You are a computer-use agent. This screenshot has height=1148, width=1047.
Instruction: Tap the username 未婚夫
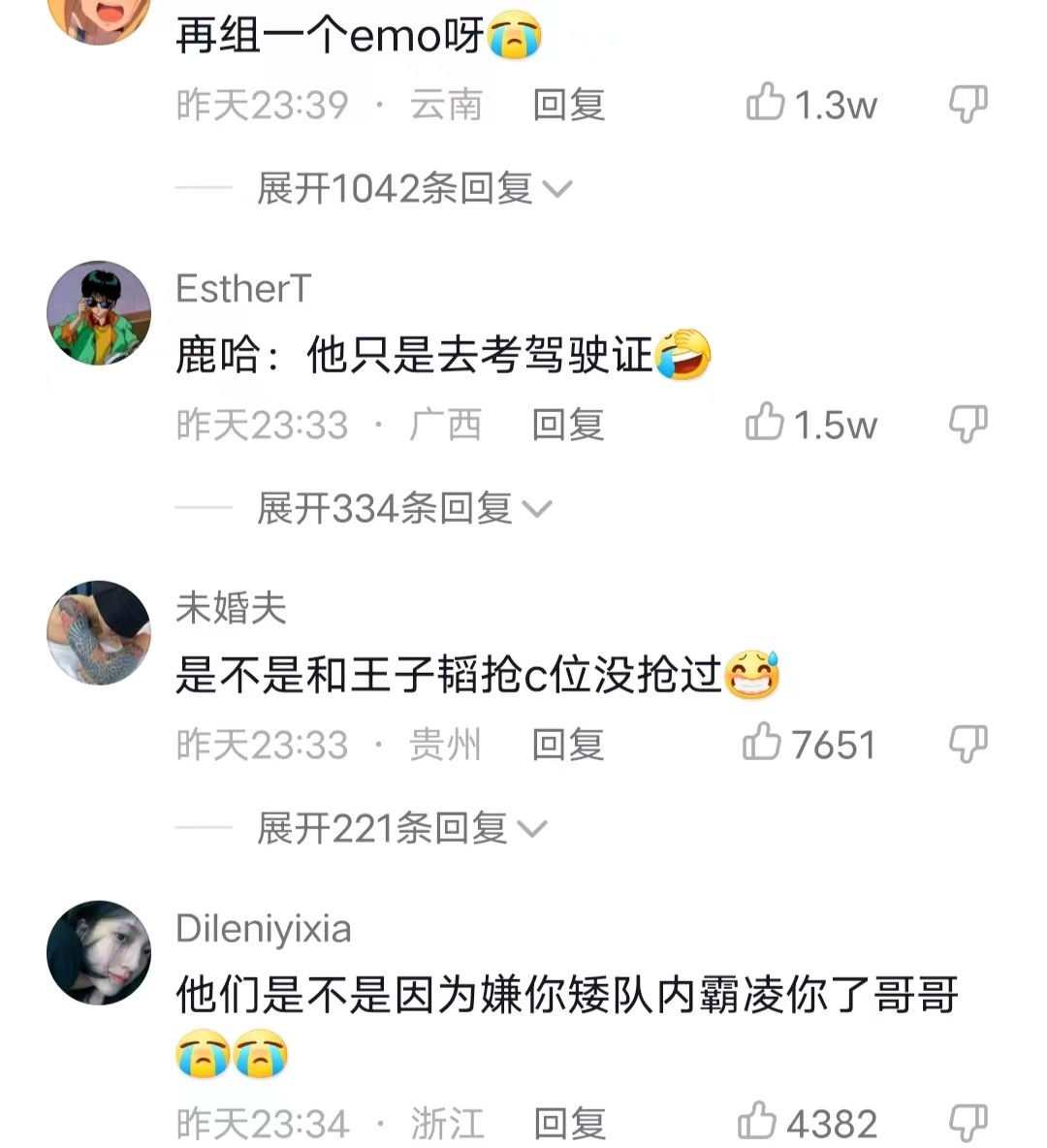click(x=230, y=609)
